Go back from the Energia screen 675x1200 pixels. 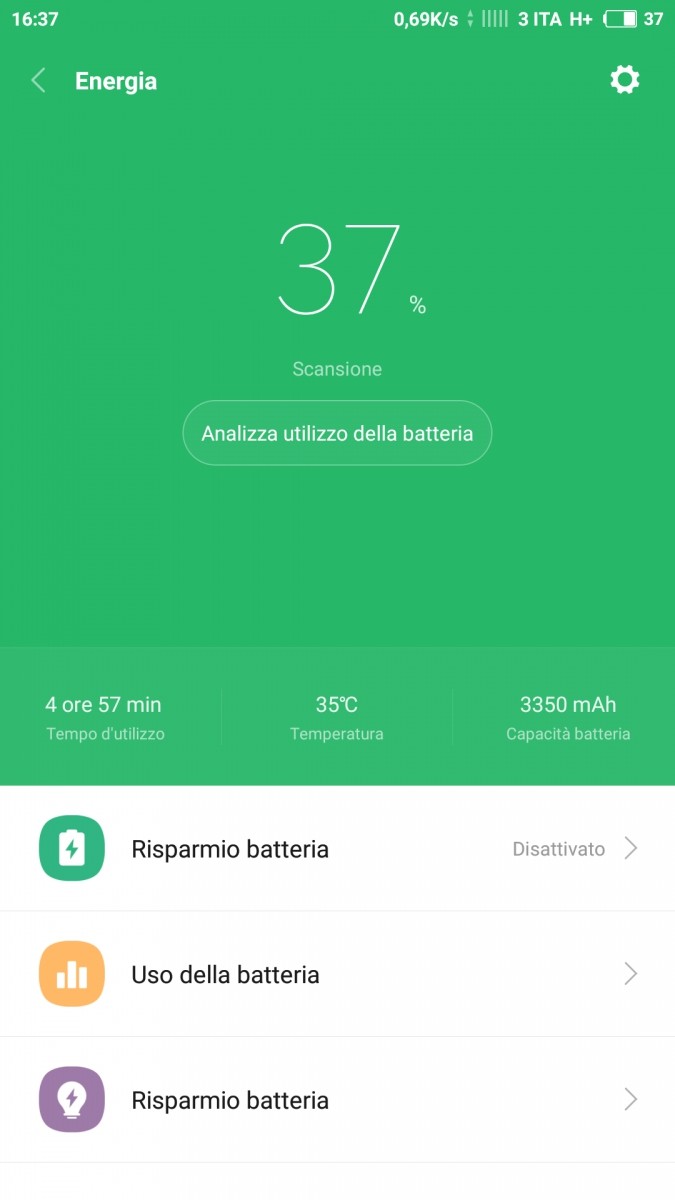click(x=39, y=81)
